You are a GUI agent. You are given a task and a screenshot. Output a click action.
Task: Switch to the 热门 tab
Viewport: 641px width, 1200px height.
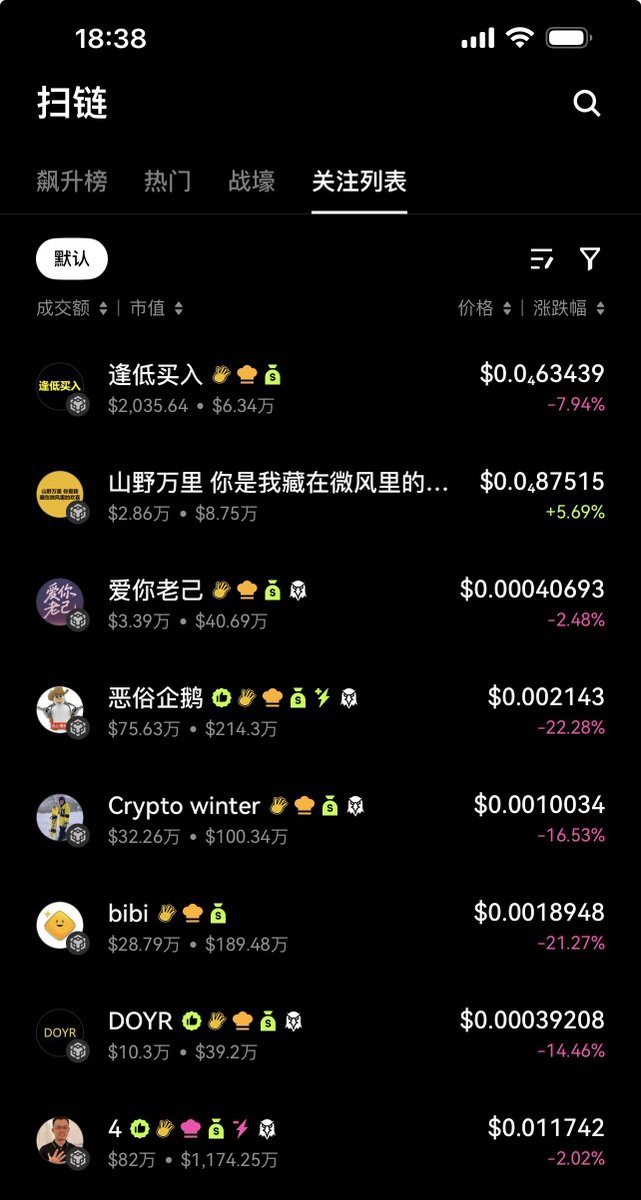[167, 181]
